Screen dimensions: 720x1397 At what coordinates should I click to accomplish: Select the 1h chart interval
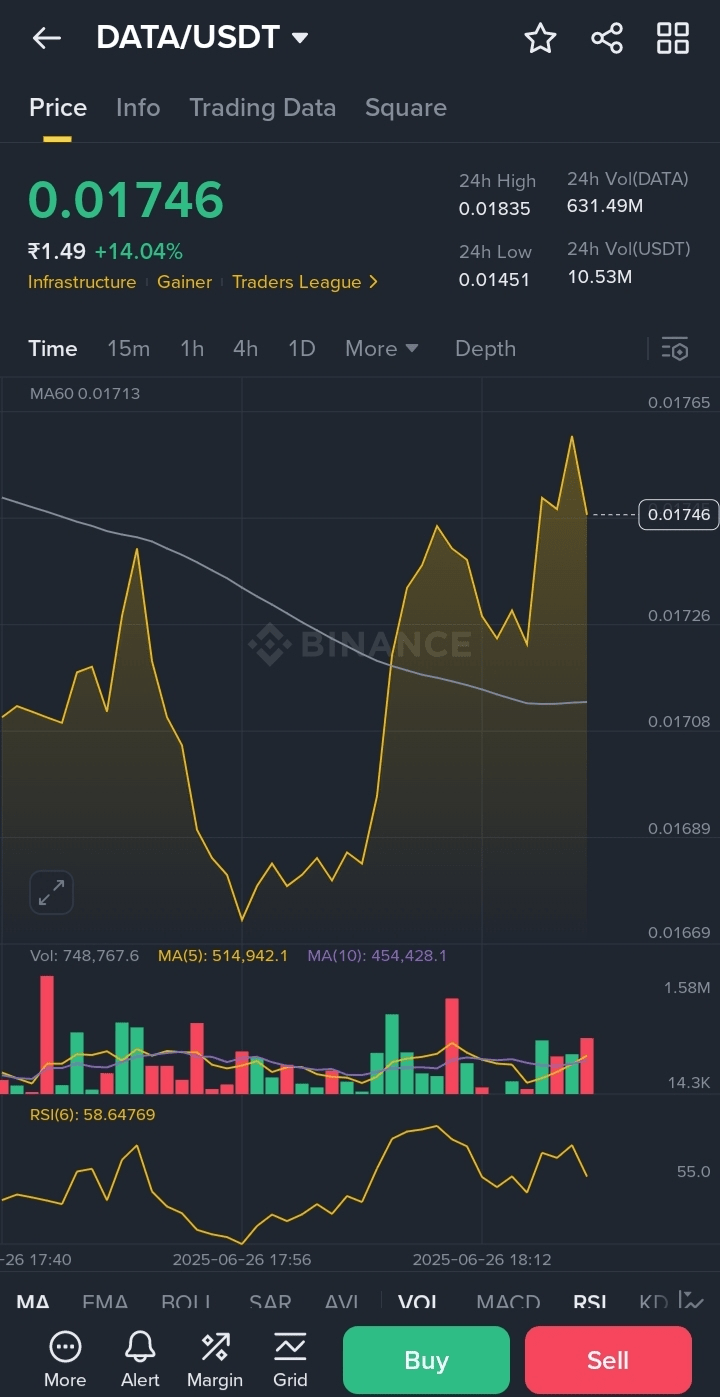pos(192,349)
